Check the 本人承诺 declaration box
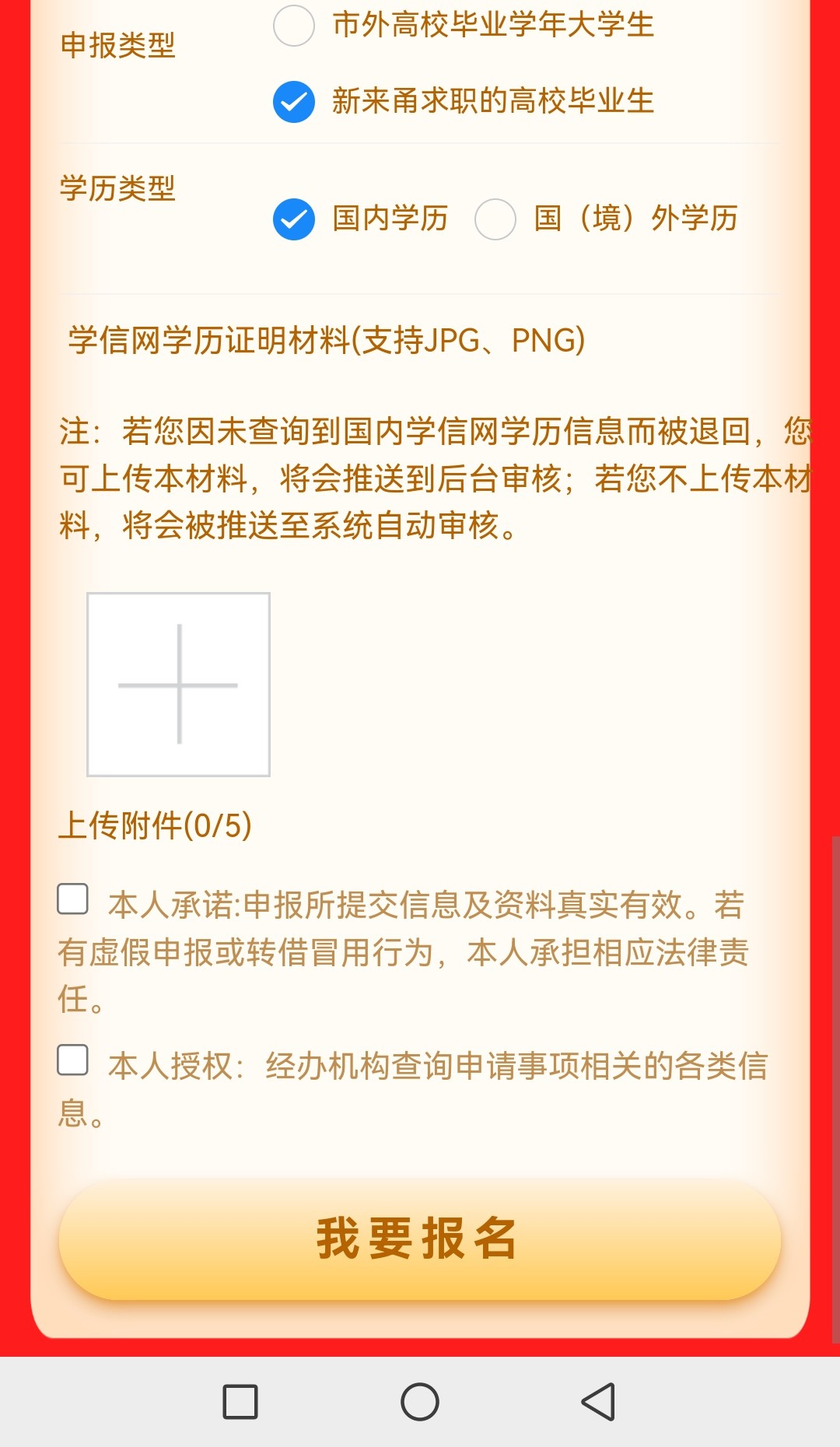Viewport: 840px width, 1447px height. [73, 899]
